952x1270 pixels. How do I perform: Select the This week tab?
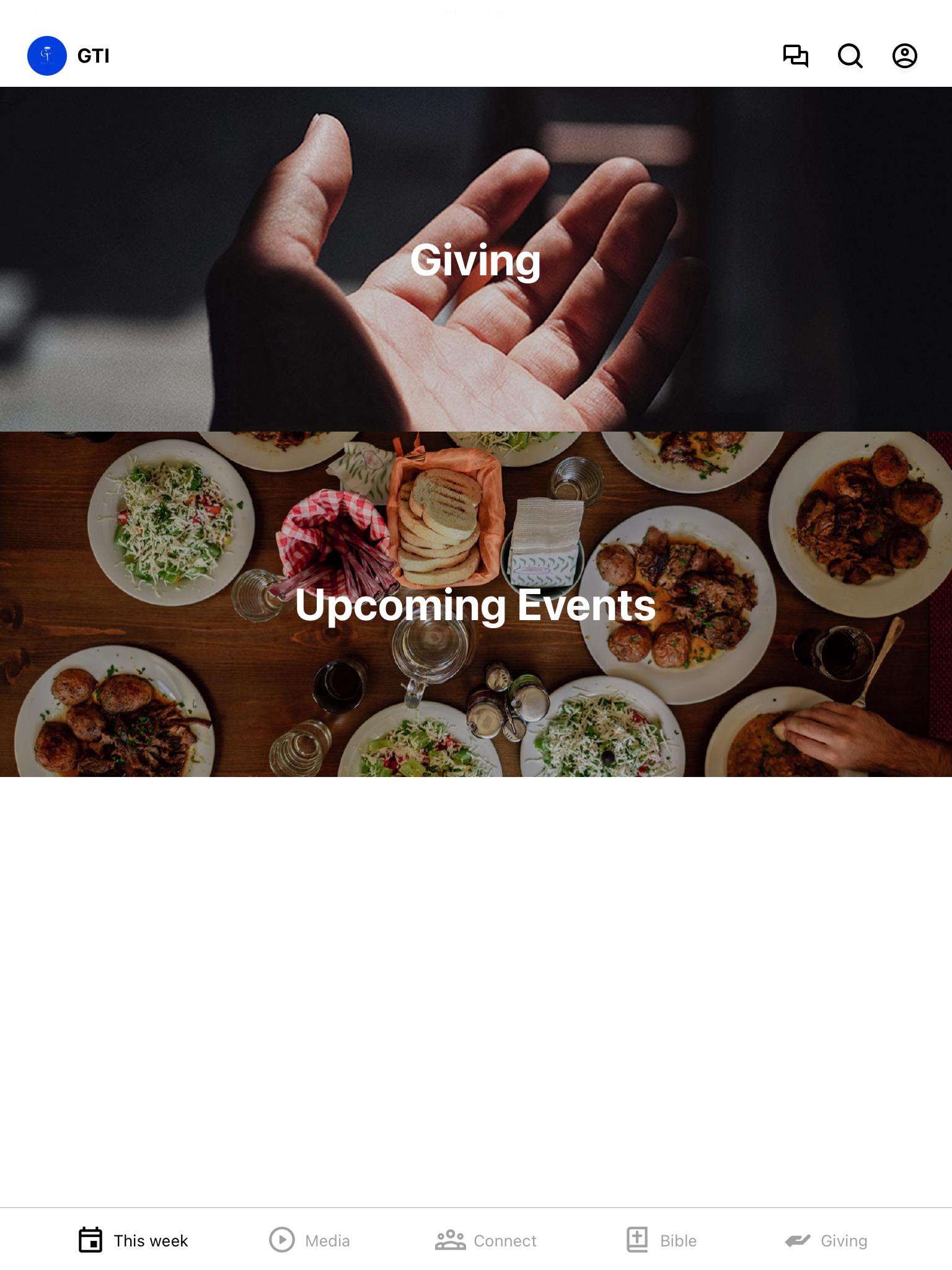click(x=133, y=1240)
